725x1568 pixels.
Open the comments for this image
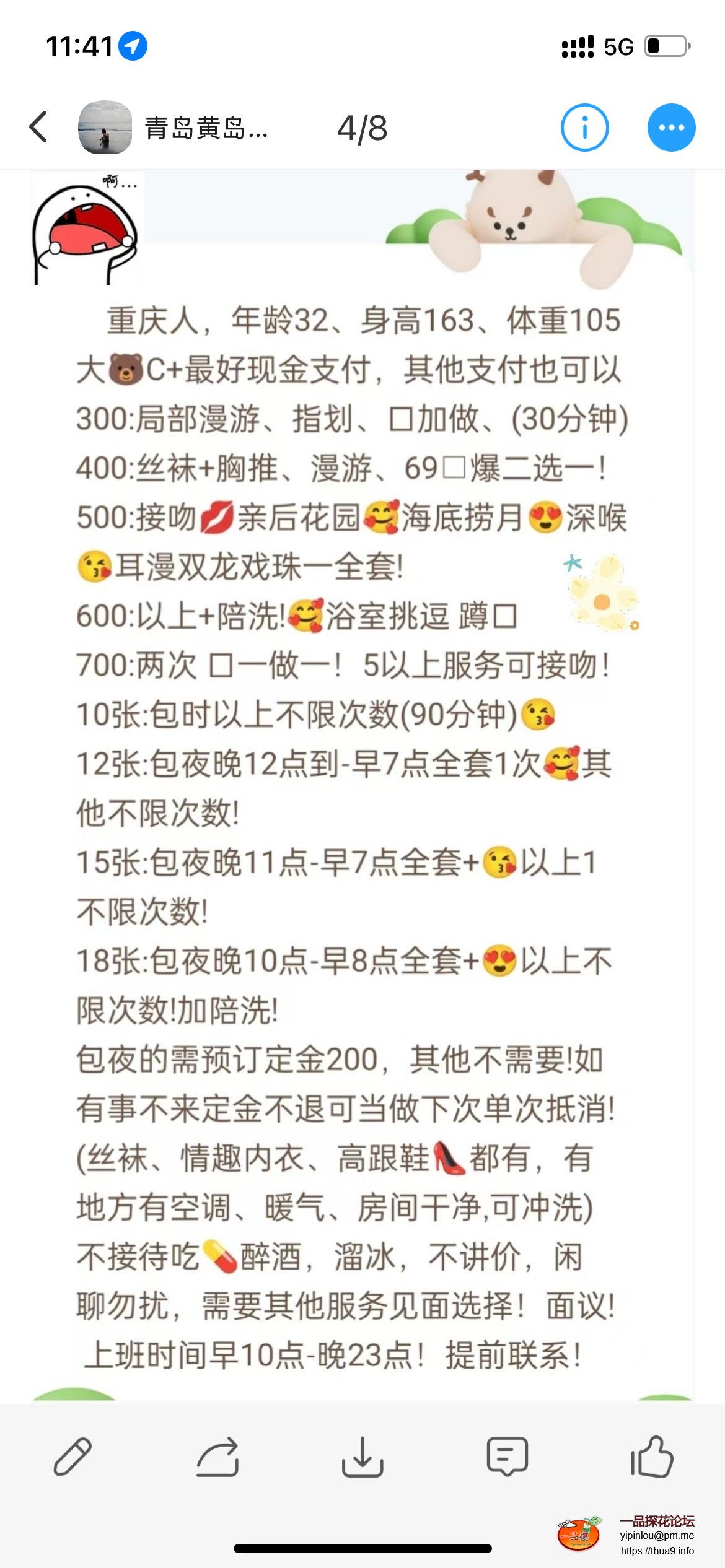(507, 1457)
